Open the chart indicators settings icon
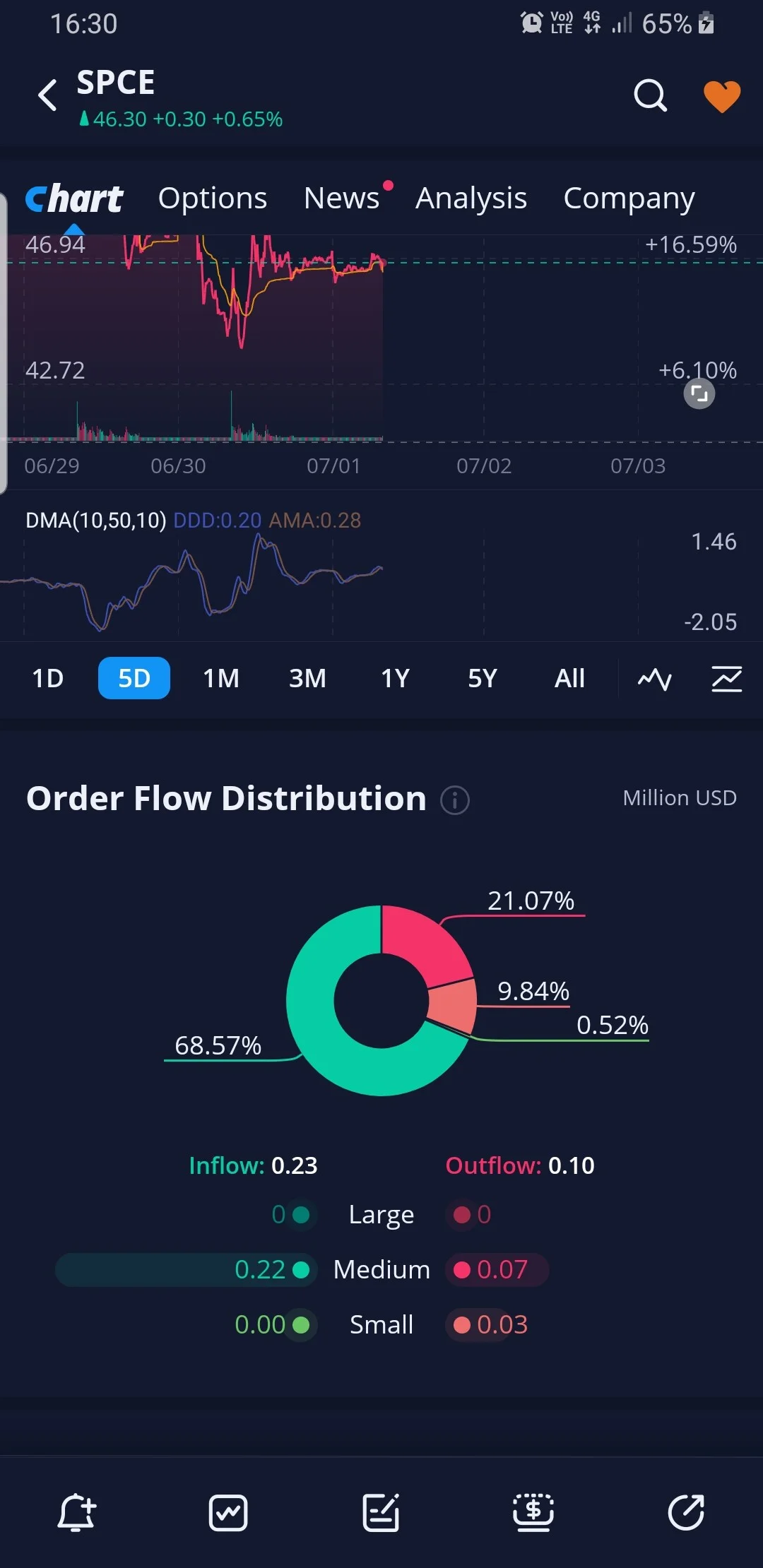Screen dimensions: 763x1568 [x=726, y=679]
